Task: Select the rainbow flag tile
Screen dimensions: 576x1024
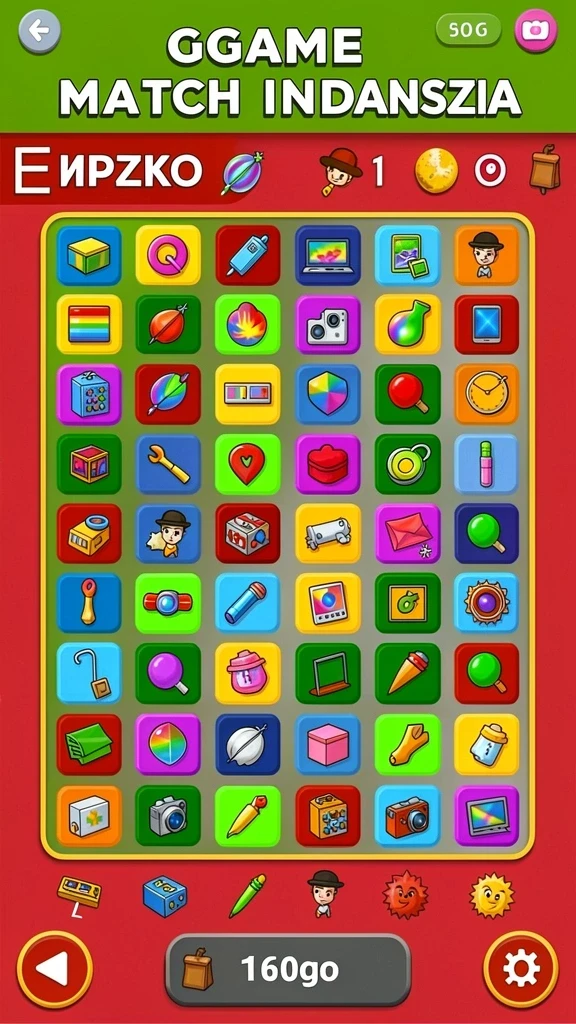Action: point(89,325)
